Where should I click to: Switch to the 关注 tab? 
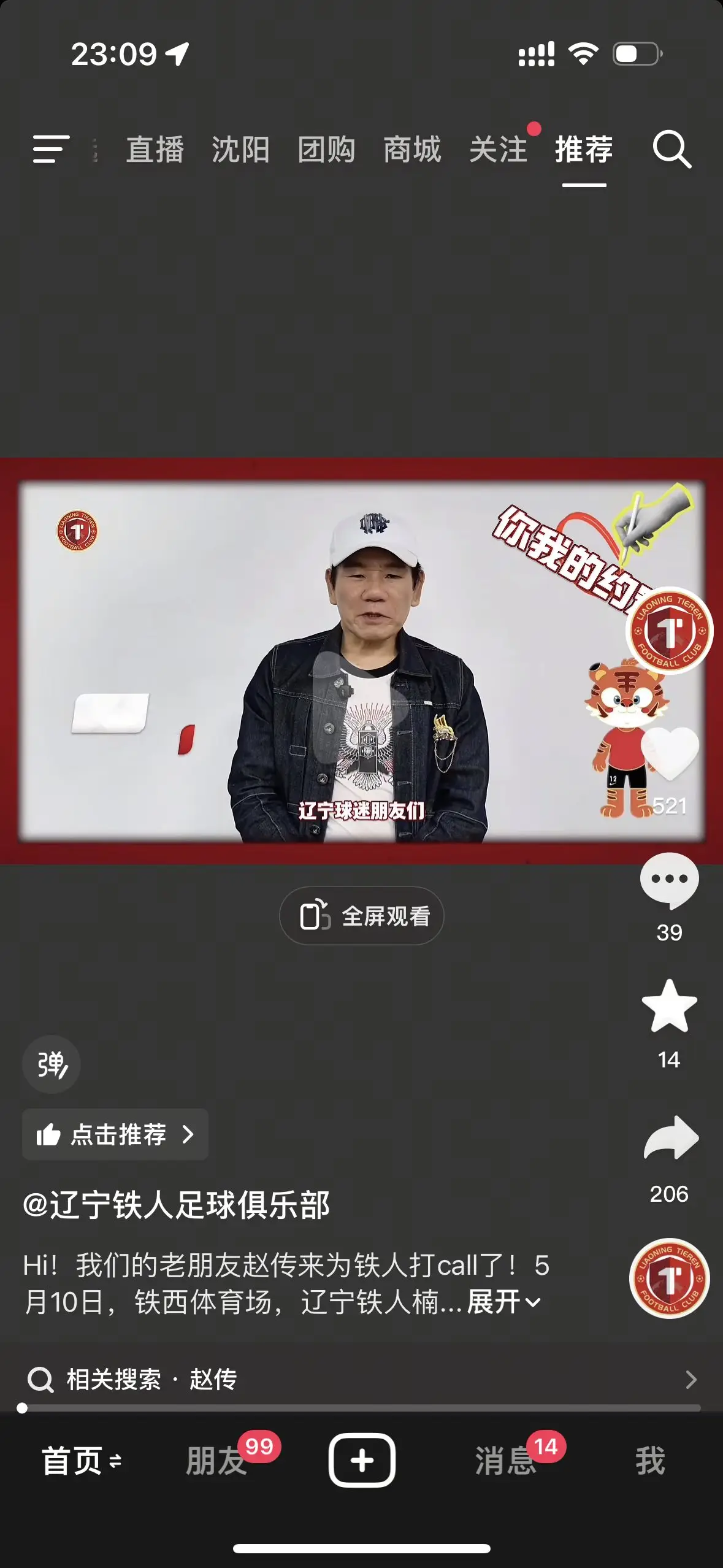point(499,150)
